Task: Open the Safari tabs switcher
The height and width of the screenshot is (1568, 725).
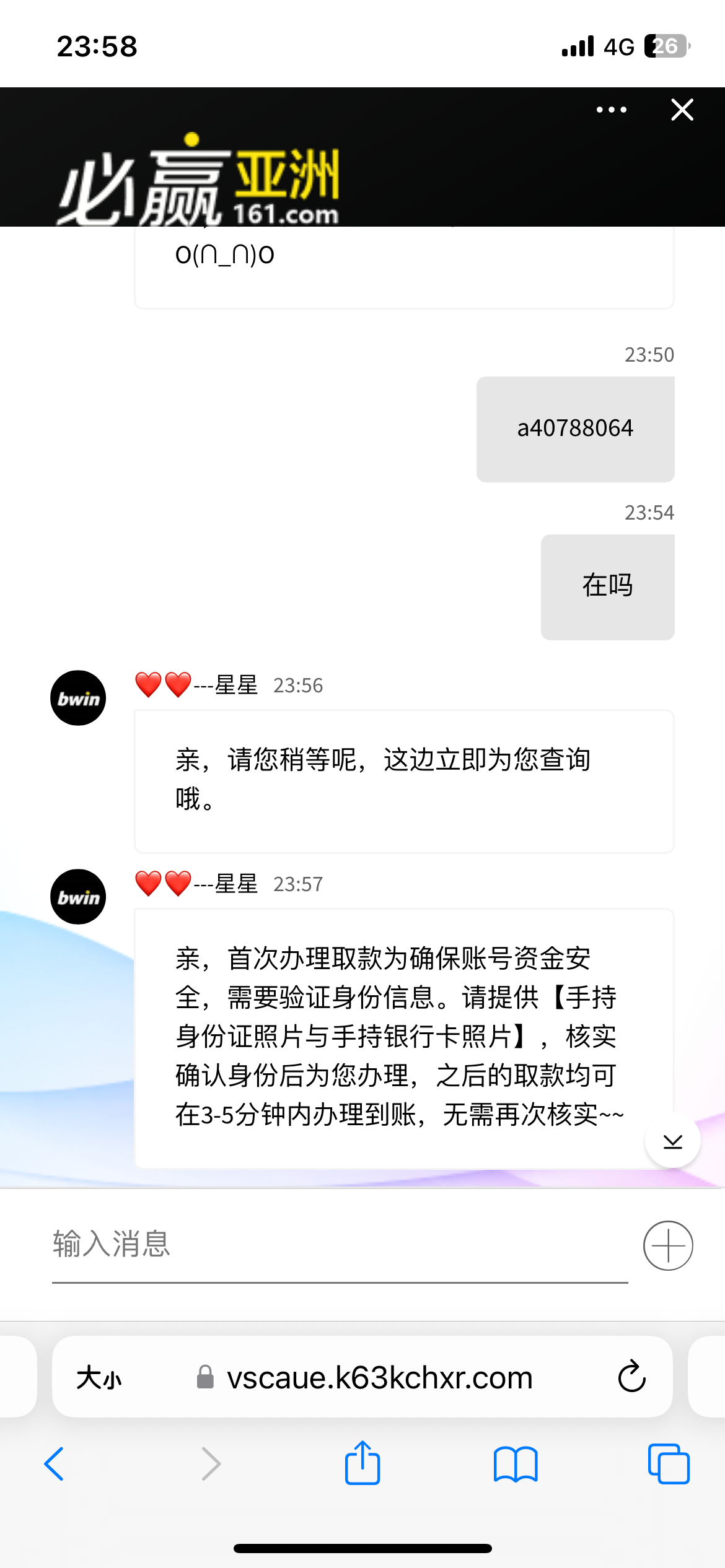Action: (x=670, y=1465)
